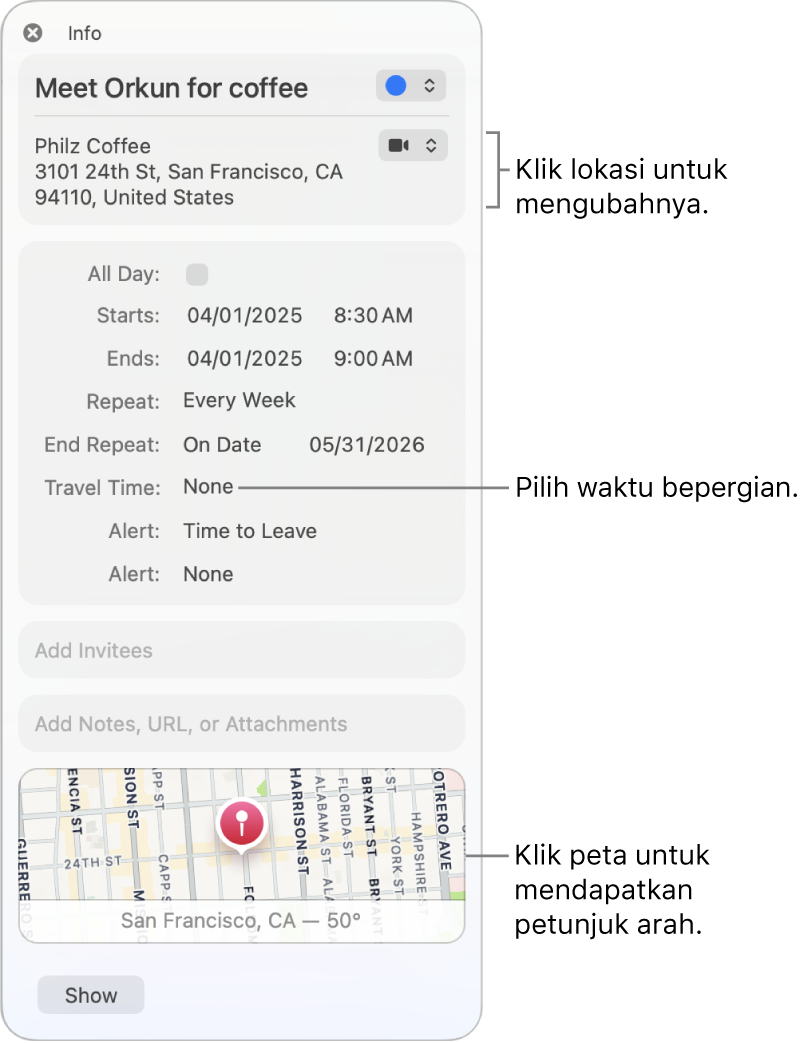Viewport: 809px width, 1043px height.
Task: Tap the Show button
Action: tap(91, 995)
